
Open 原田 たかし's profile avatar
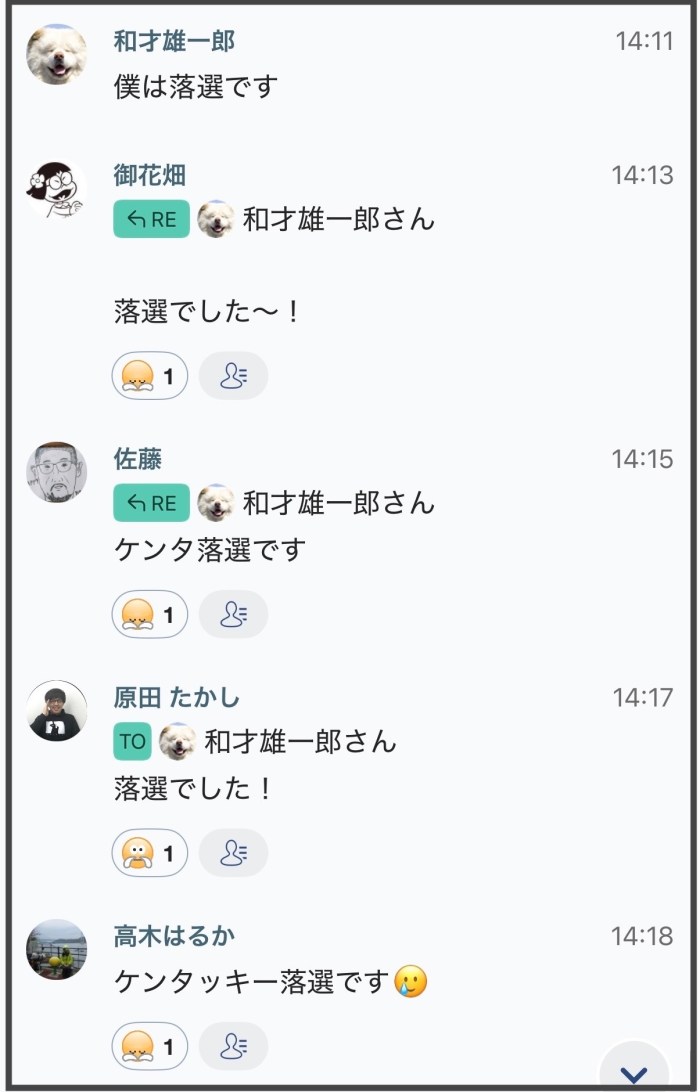tap(56, 711)
